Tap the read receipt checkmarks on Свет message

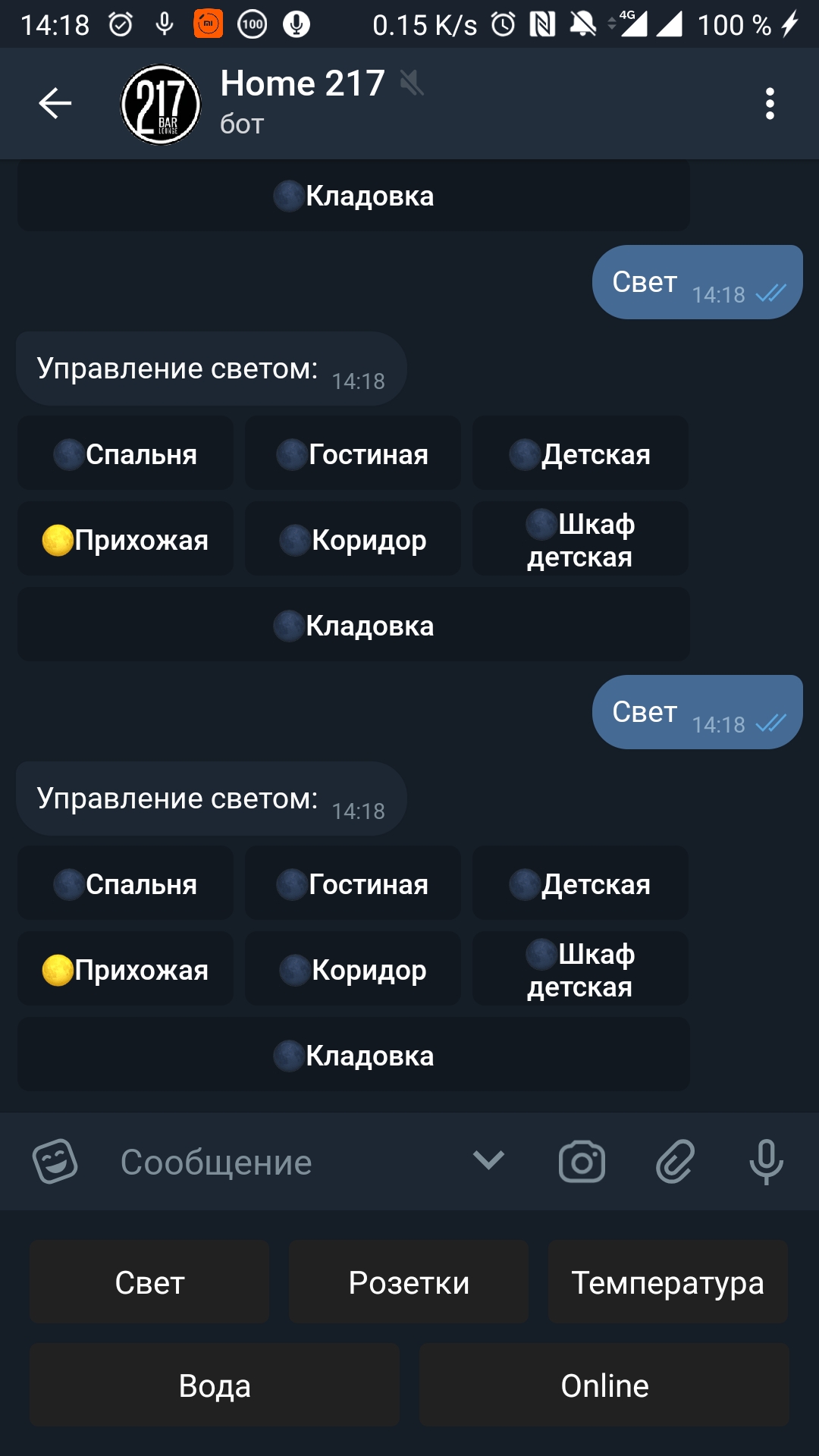(x=770, y=726)
